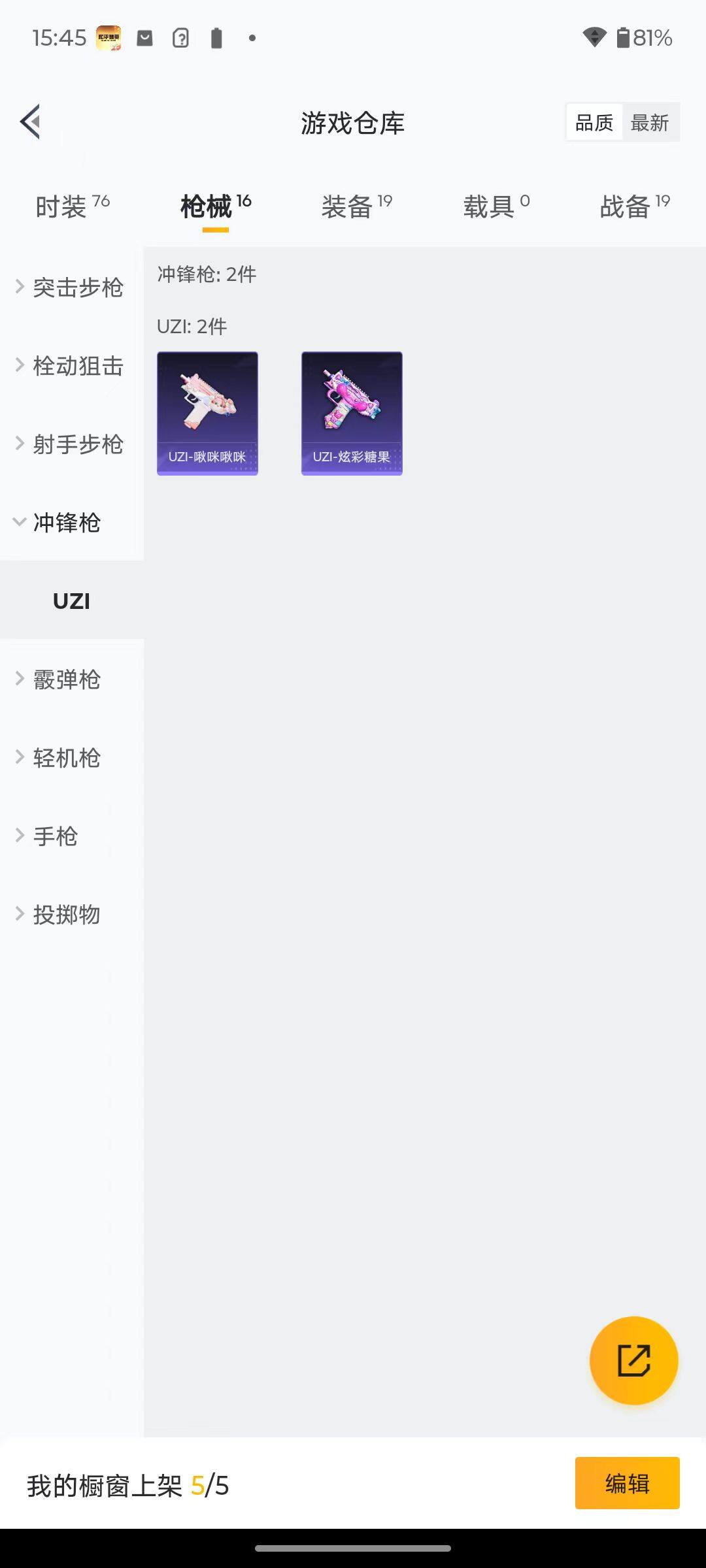Tap the 编辑 button
This screenshot has height=1568, width=706.
(627, 1483)
